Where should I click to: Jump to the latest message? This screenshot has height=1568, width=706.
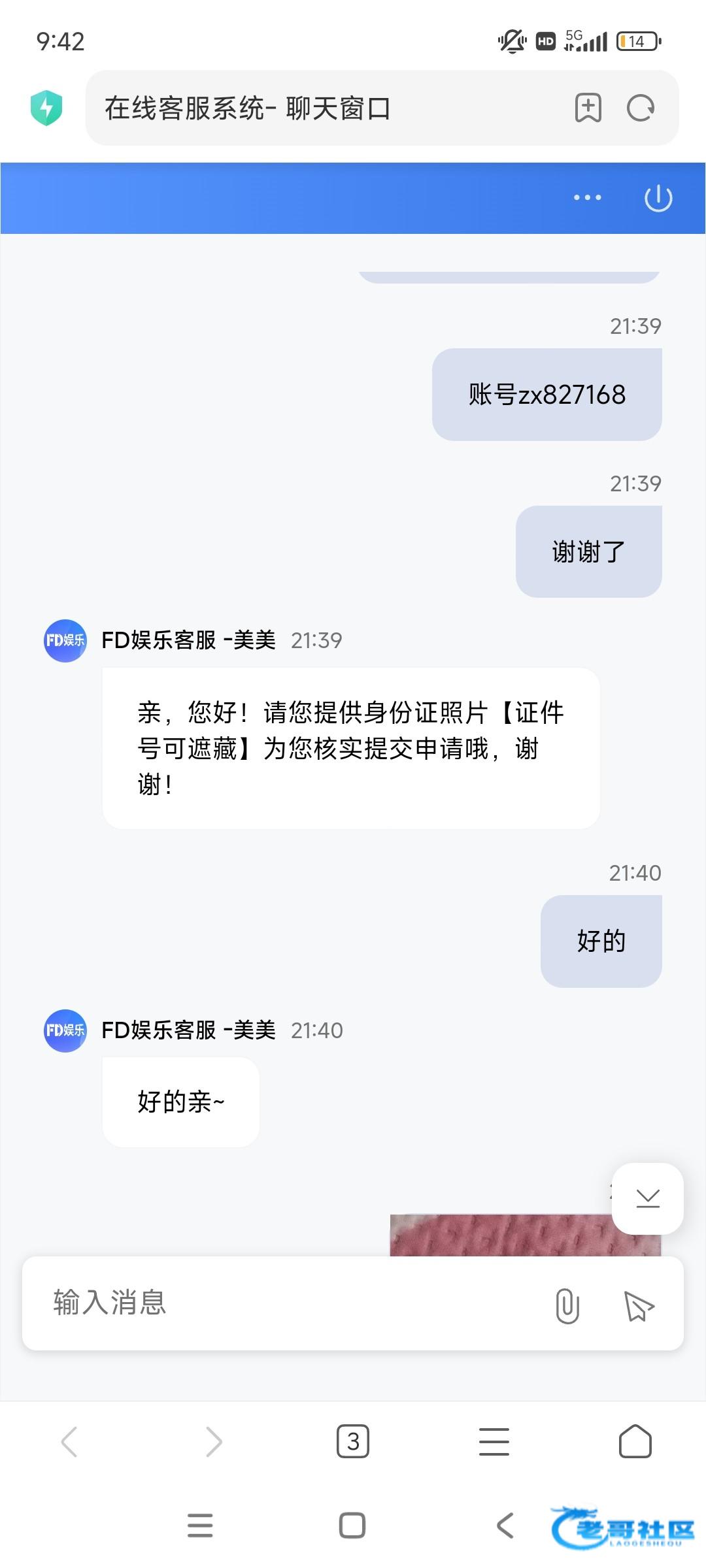[647, 1198]
